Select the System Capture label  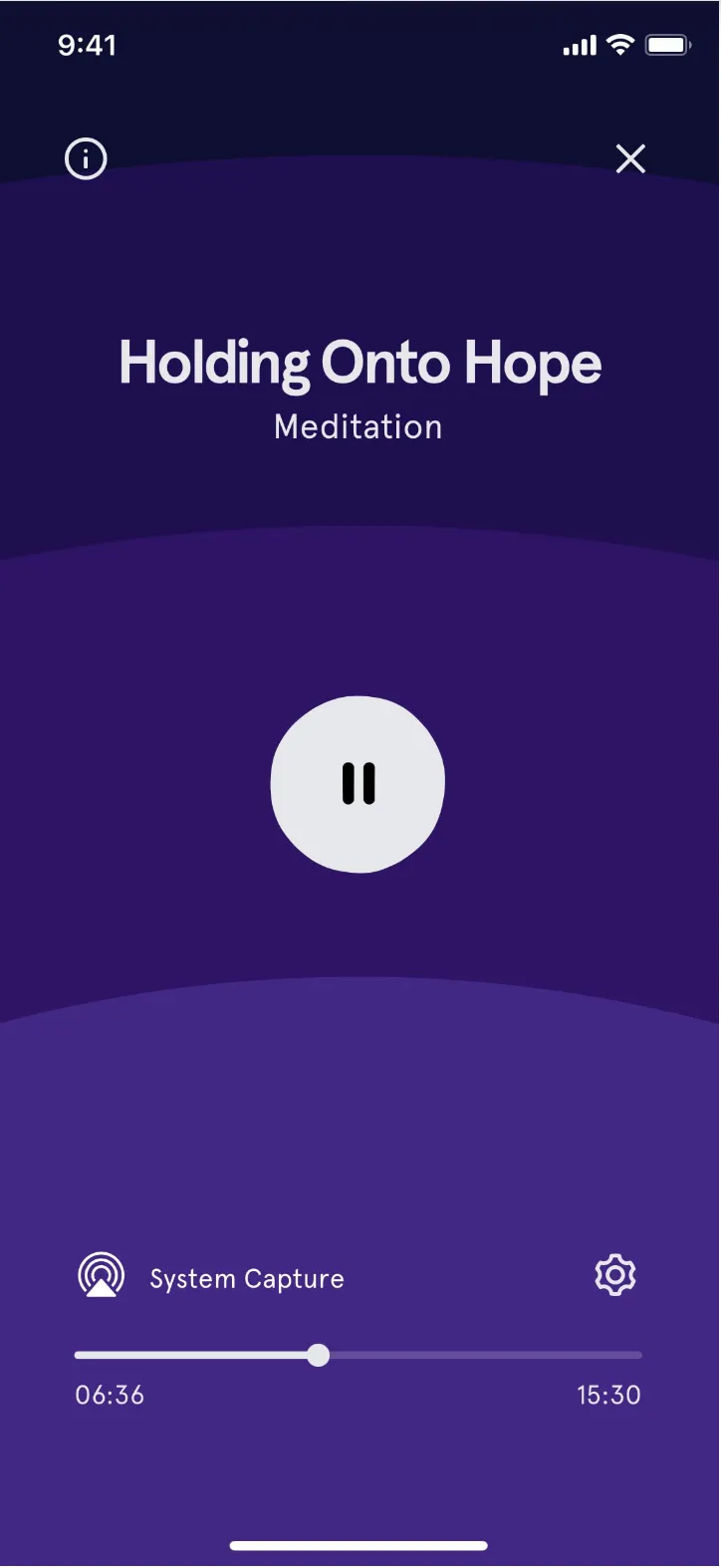coord(246,1278)
